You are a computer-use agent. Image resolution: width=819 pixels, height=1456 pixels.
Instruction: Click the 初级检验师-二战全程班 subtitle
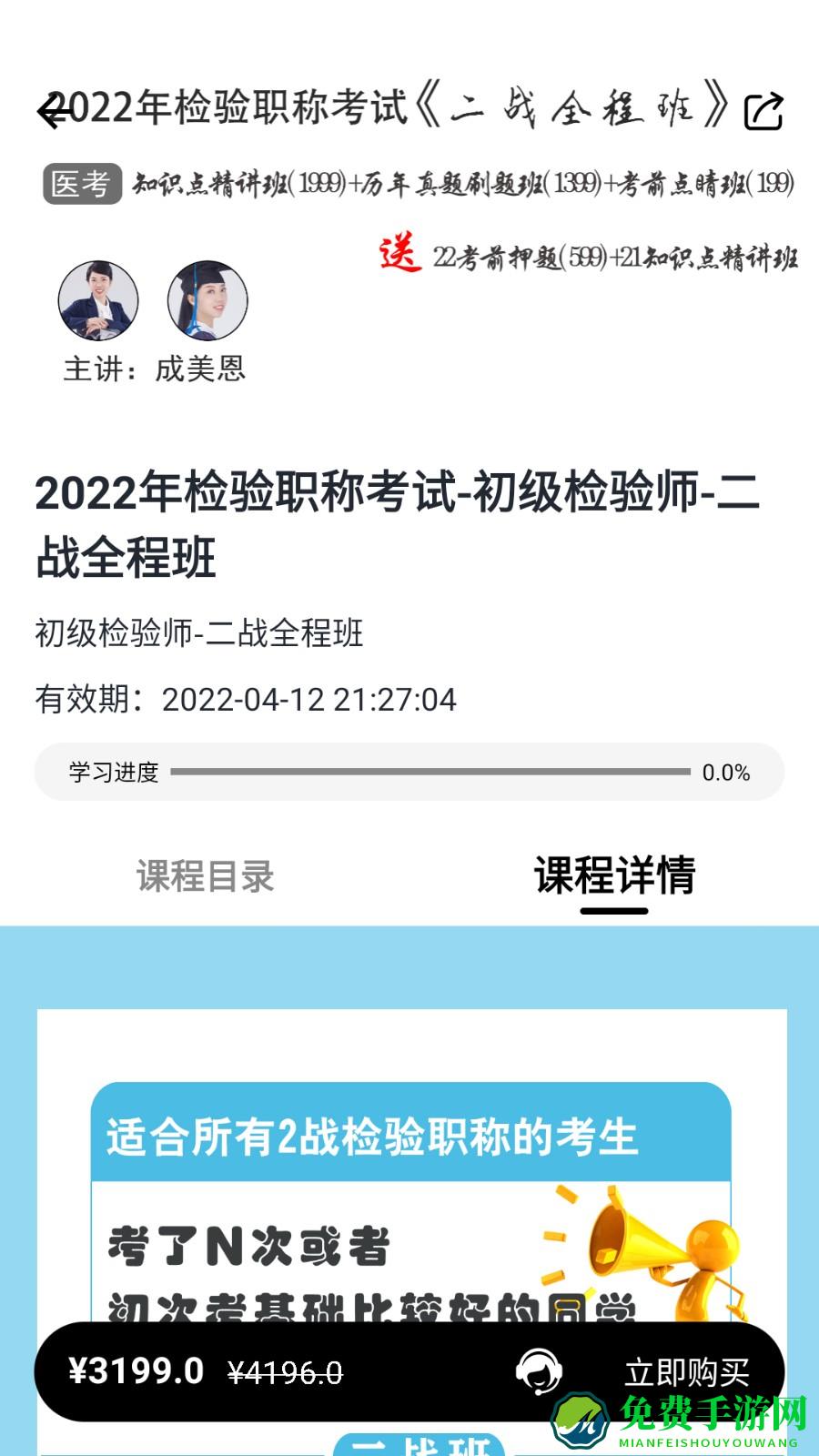coord(198,634)
